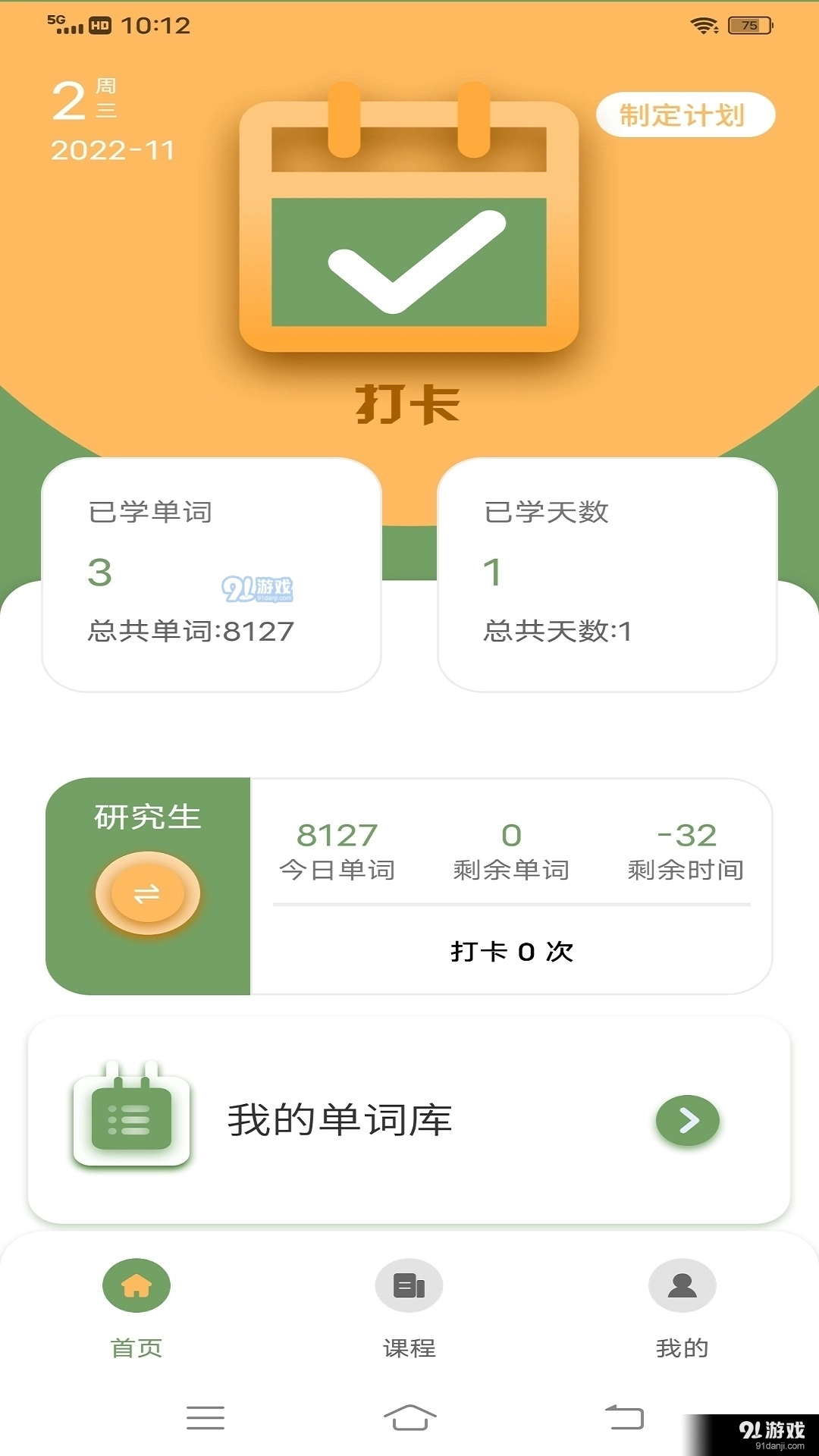Image resolution: width=819 pixels, height=1456 pixels.
Task: Switch to the 课程 tab
Action: (x=409, y=1312)
